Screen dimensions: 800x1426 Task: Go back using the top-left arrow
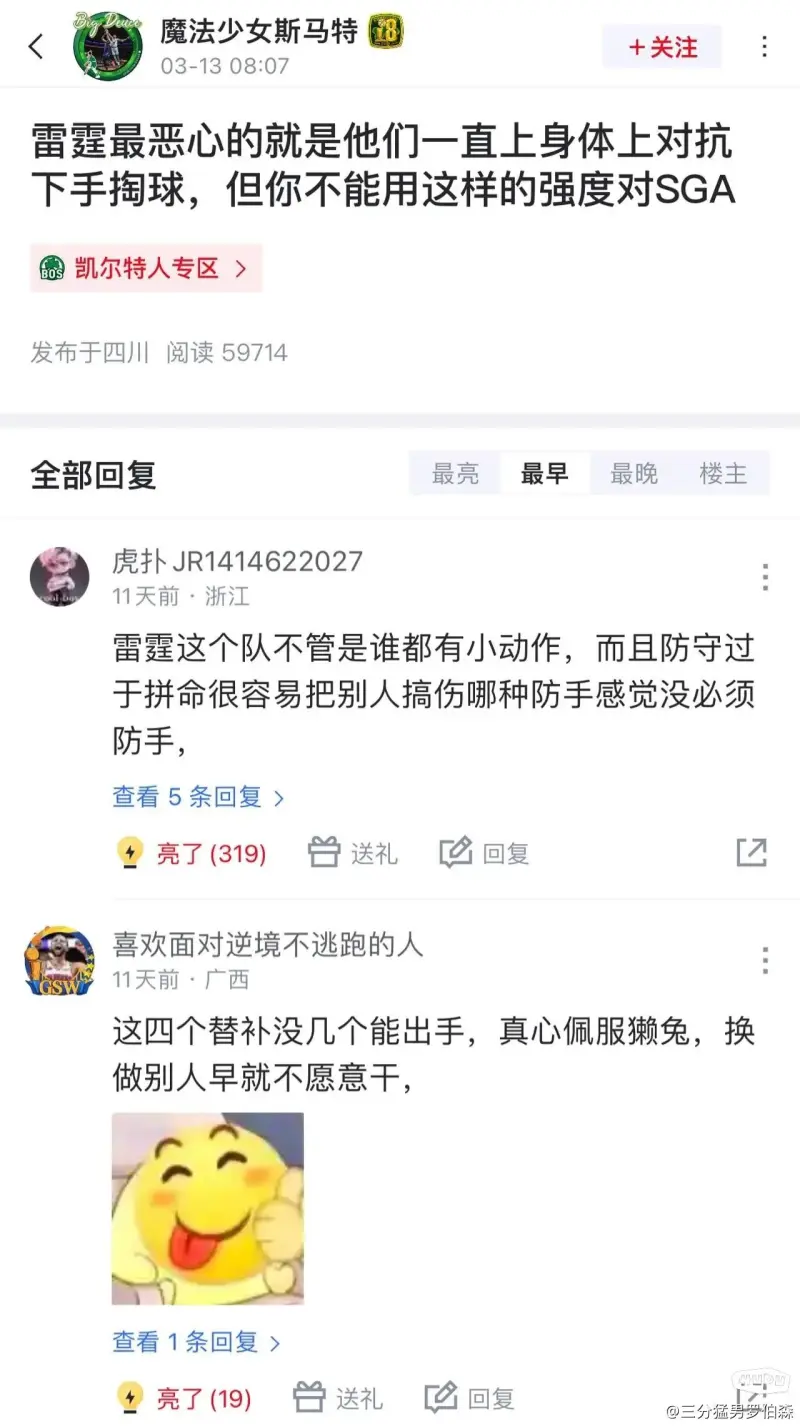pyautogui.click(x=36, y=46)
